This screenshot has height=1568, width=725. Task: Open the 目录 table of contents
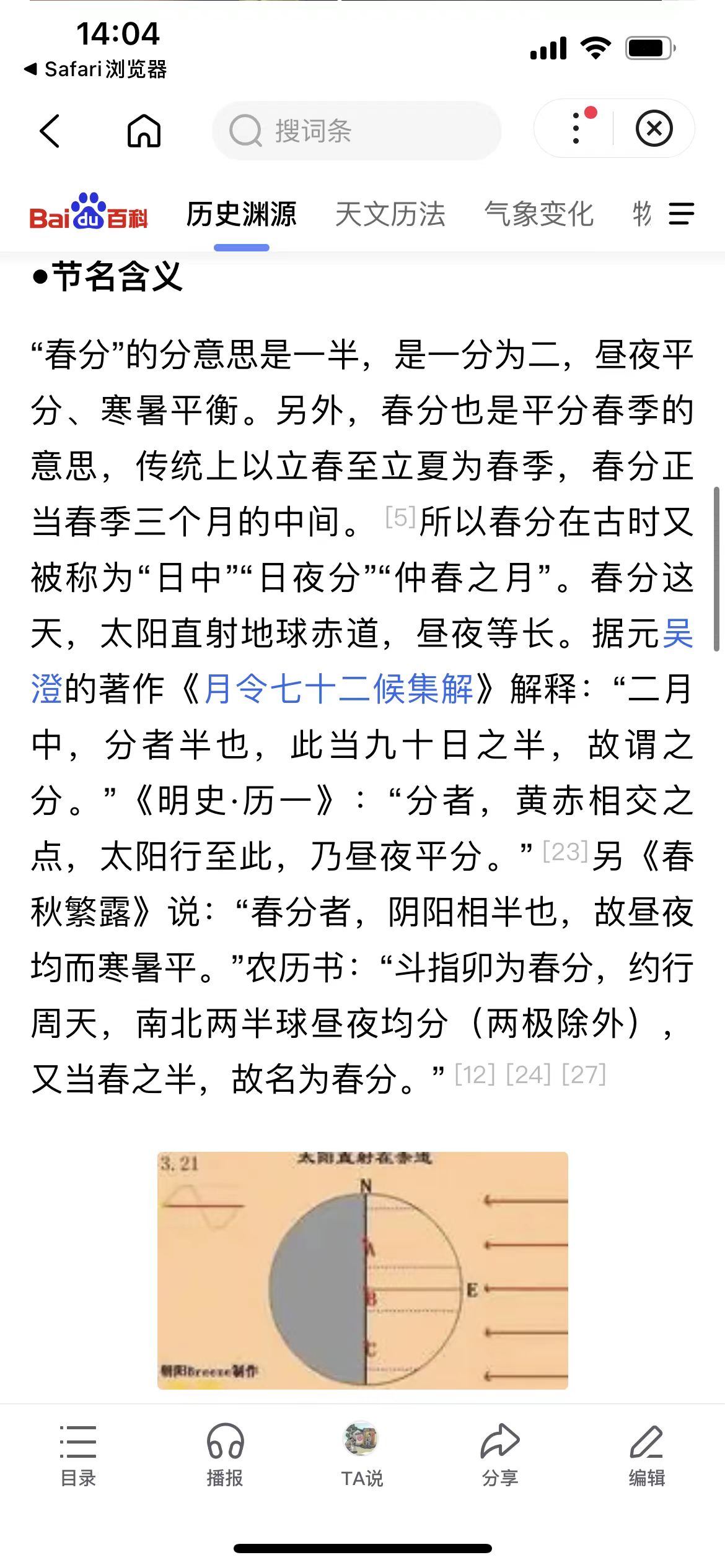pyautogui.click(x=78, y=1455)
